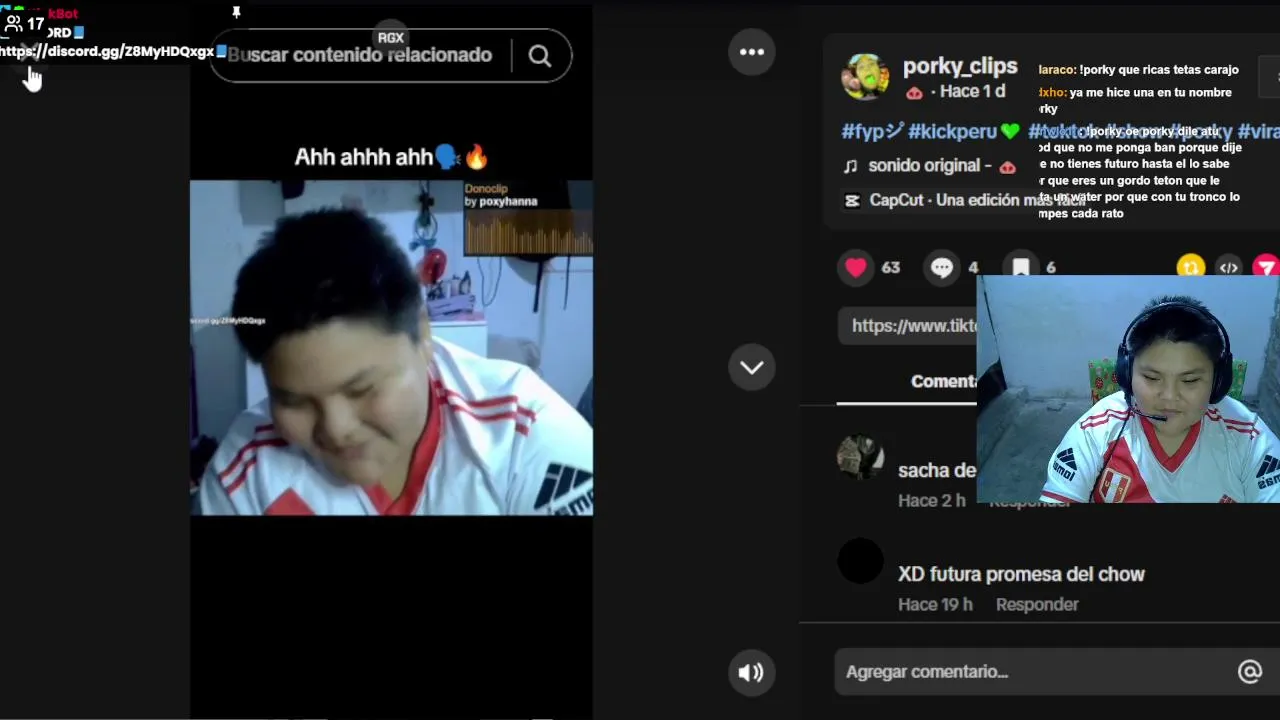Reply to the 'XD futura promesa del chow' comment
This screenshot has width=1280, height=720.
tap(1037, 604)
